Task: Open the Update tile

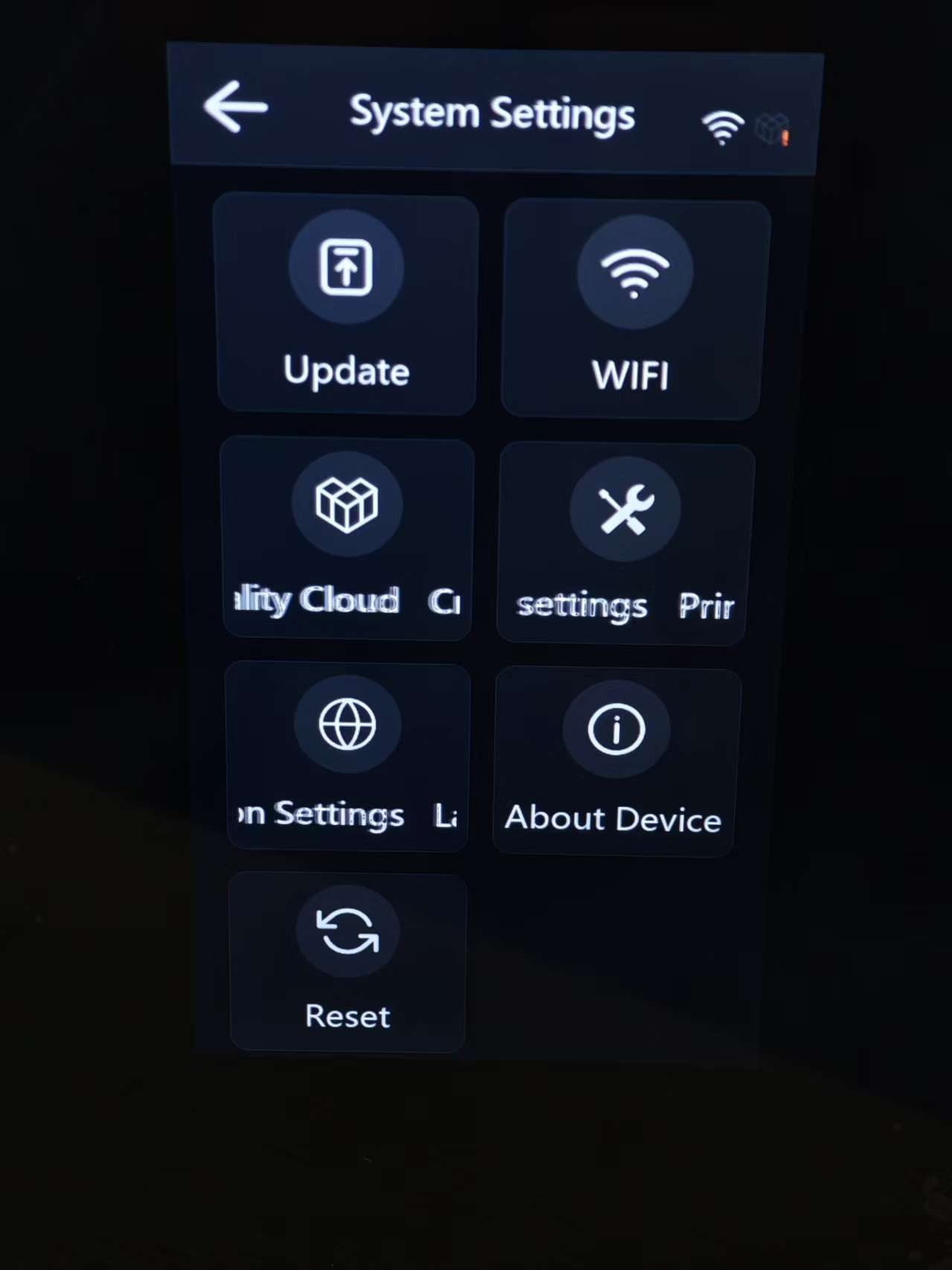Action: 347,305
